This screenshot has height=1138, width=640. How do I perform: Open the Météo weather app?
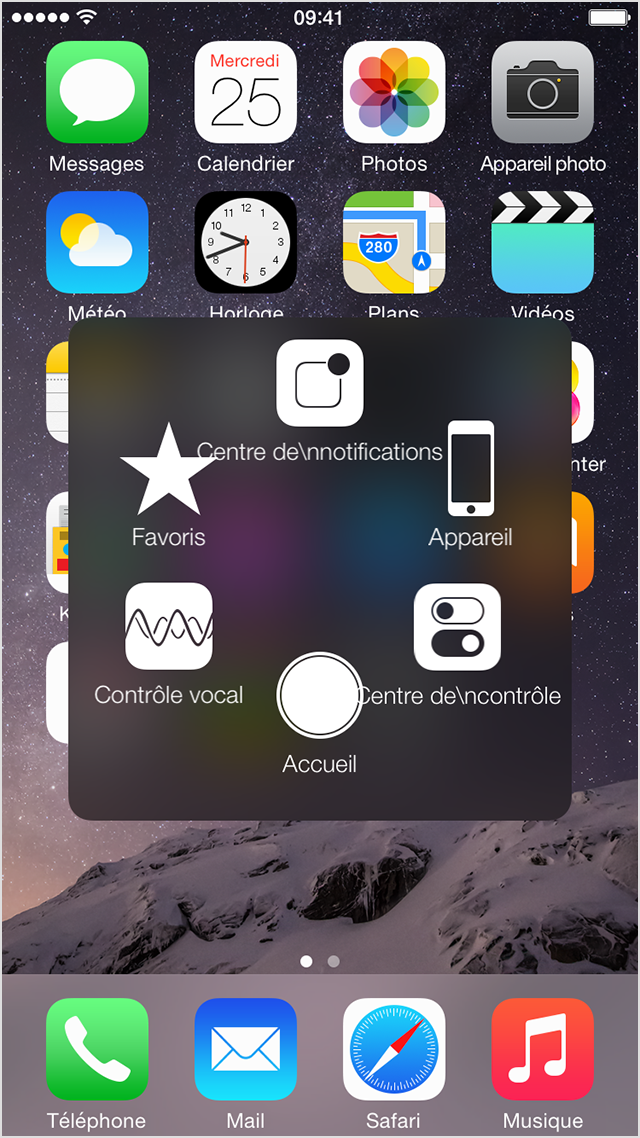[97, 243]
